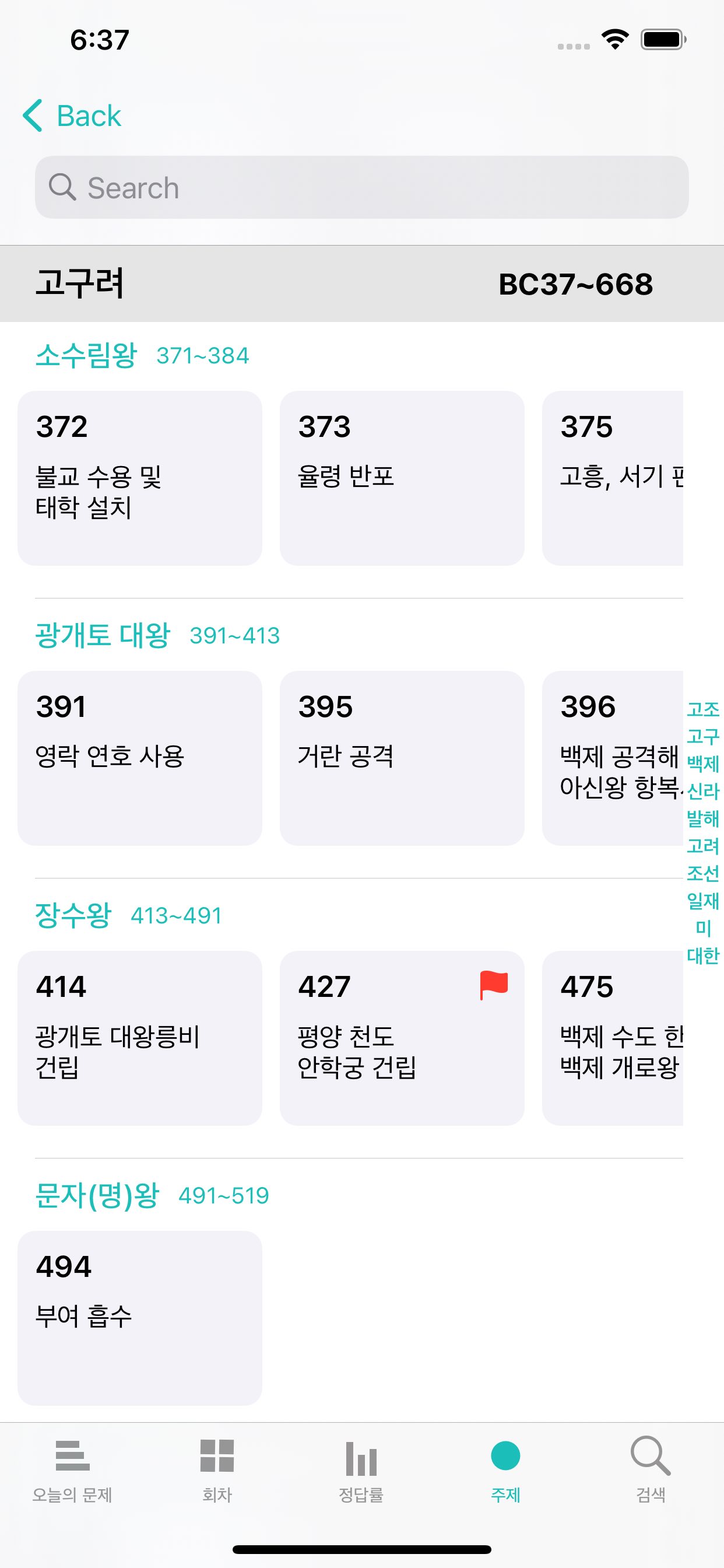Open the 414 광개토 대왕릉비 건립 card
This screenshot has width=724, height=1568.
pyautogui.click(x=140, y=1038)
